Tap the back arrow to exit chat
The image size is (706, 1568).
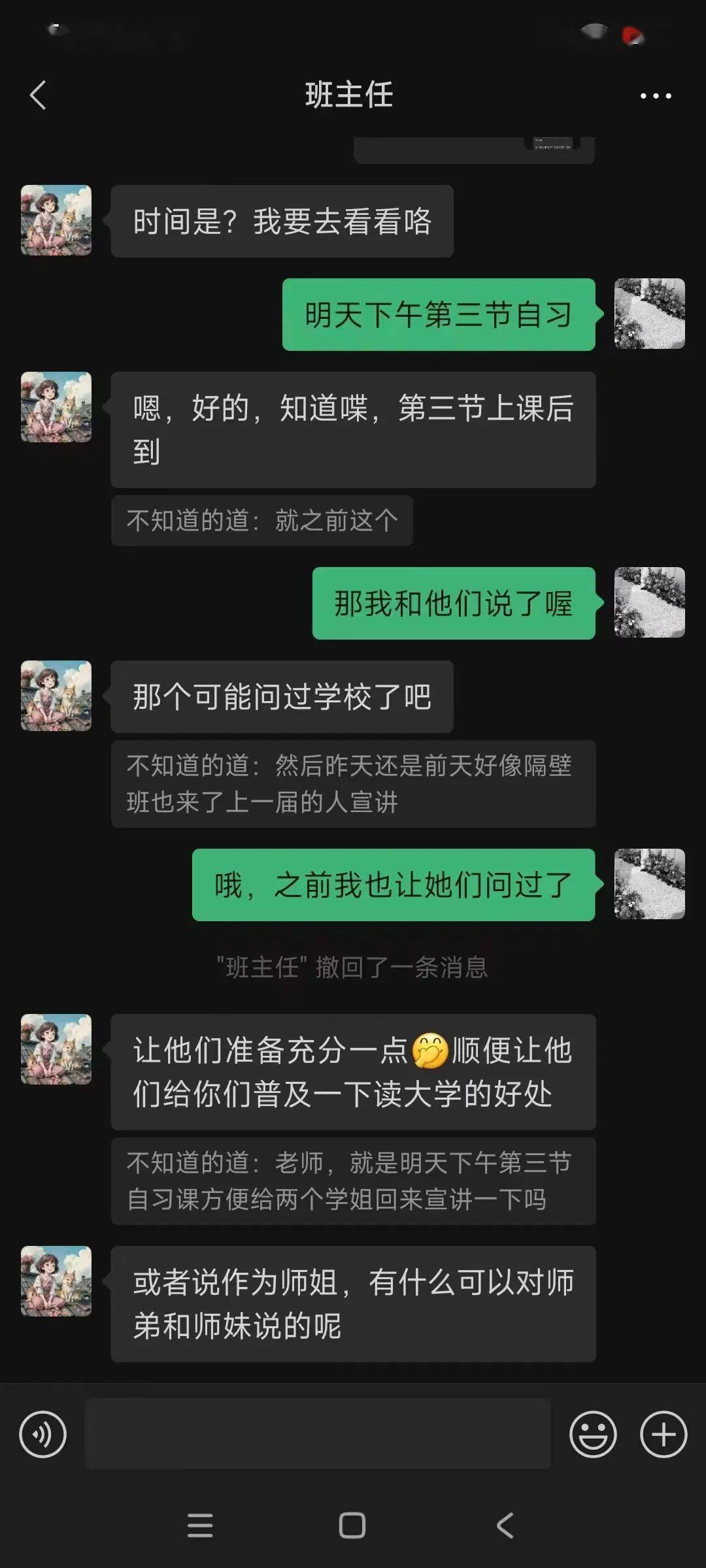click(37, 95)
